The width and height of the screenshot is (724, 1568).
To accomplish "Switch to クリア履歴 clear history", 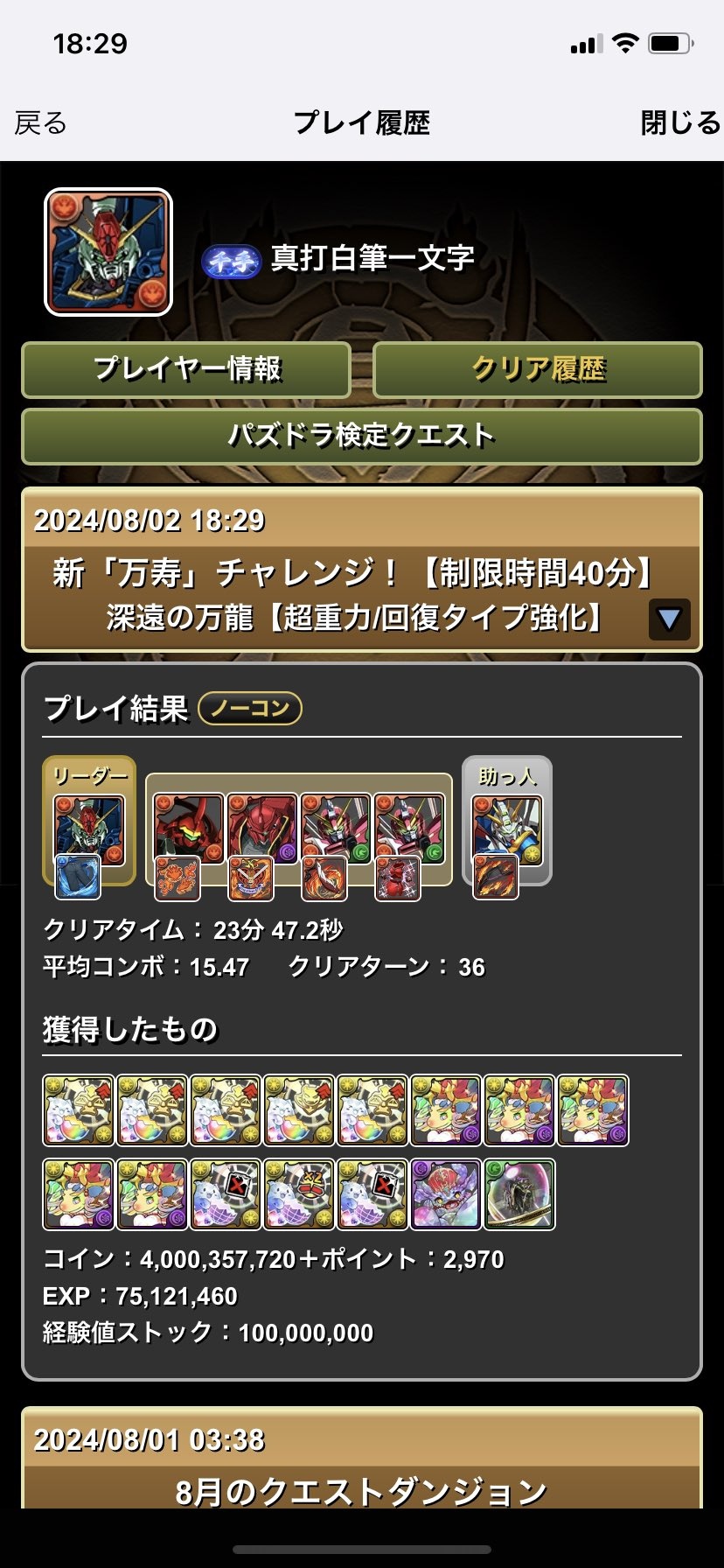I will (537, 369).
